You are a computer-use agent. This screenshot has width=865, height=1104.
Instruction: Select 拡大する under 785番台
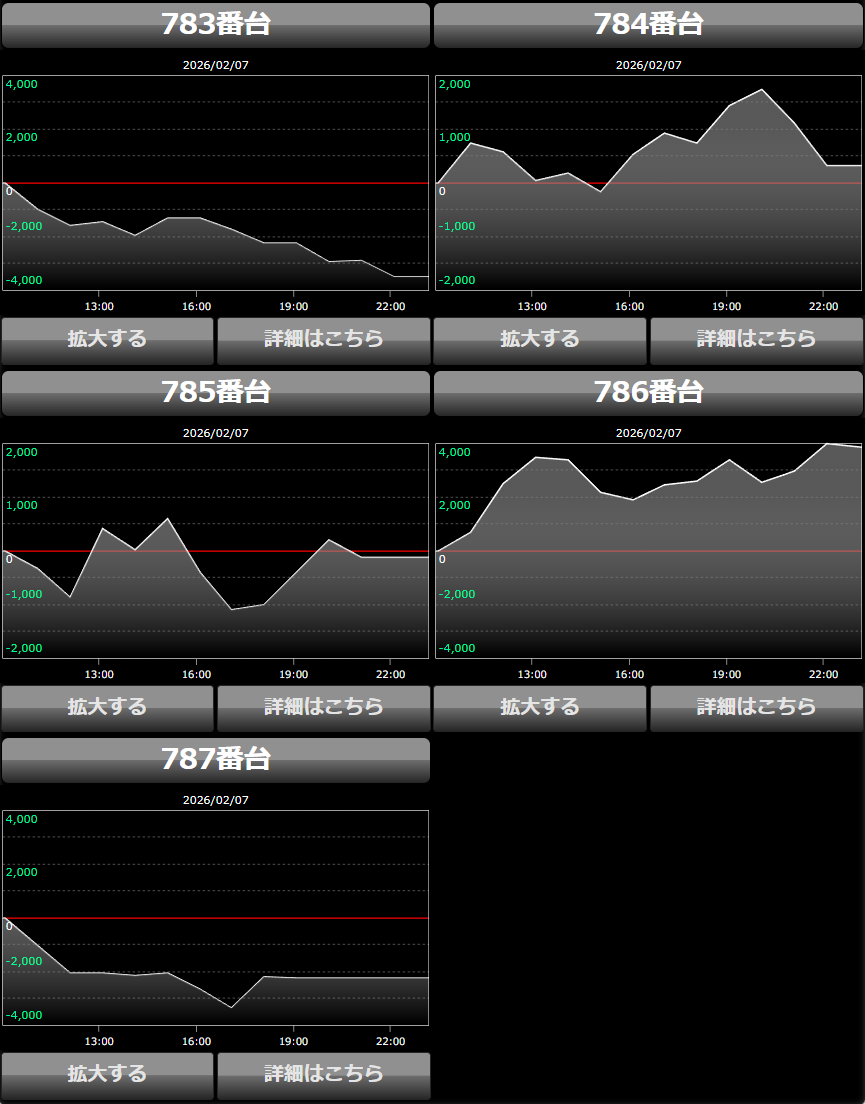click(x=107, y=708)
